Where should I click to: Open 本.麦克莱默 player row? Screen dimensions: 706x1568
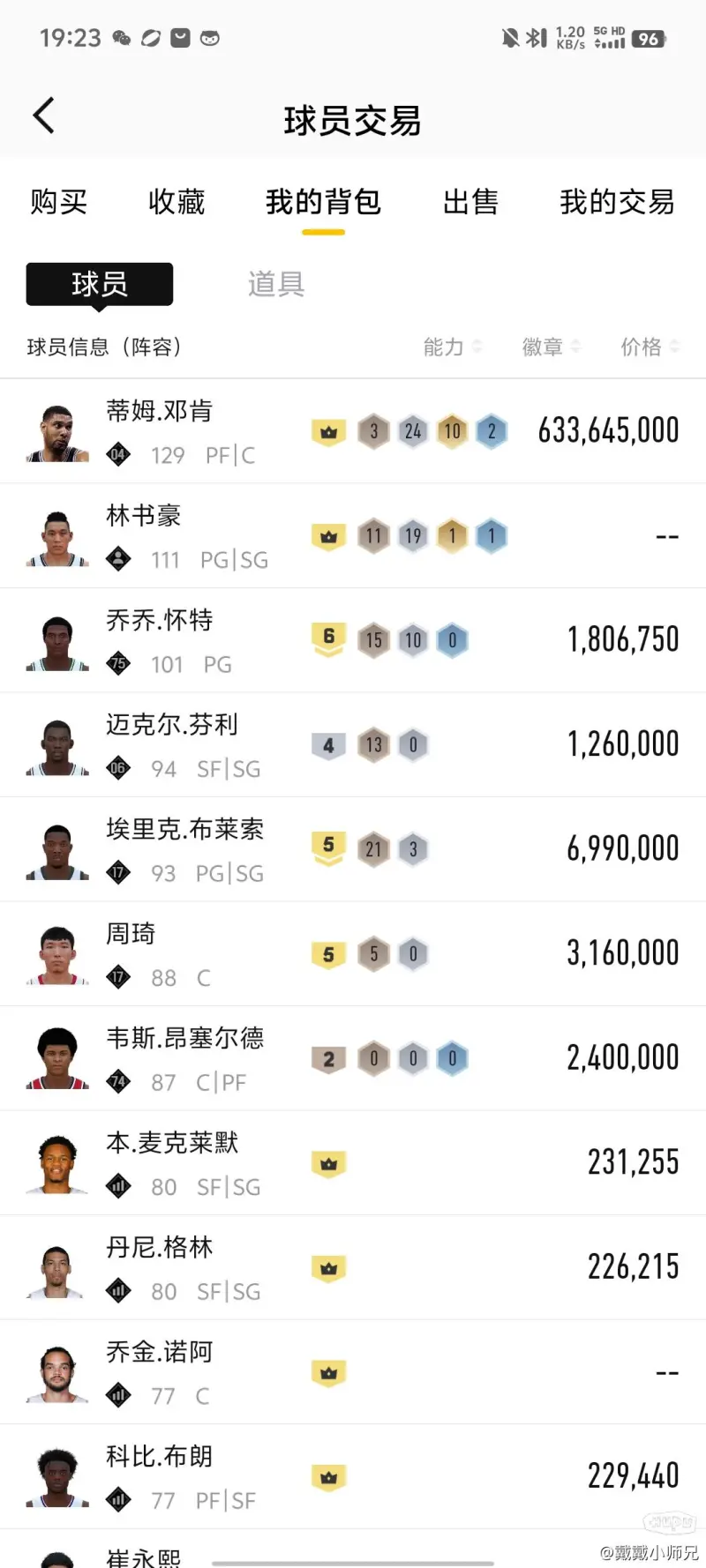click(353, 1163)
